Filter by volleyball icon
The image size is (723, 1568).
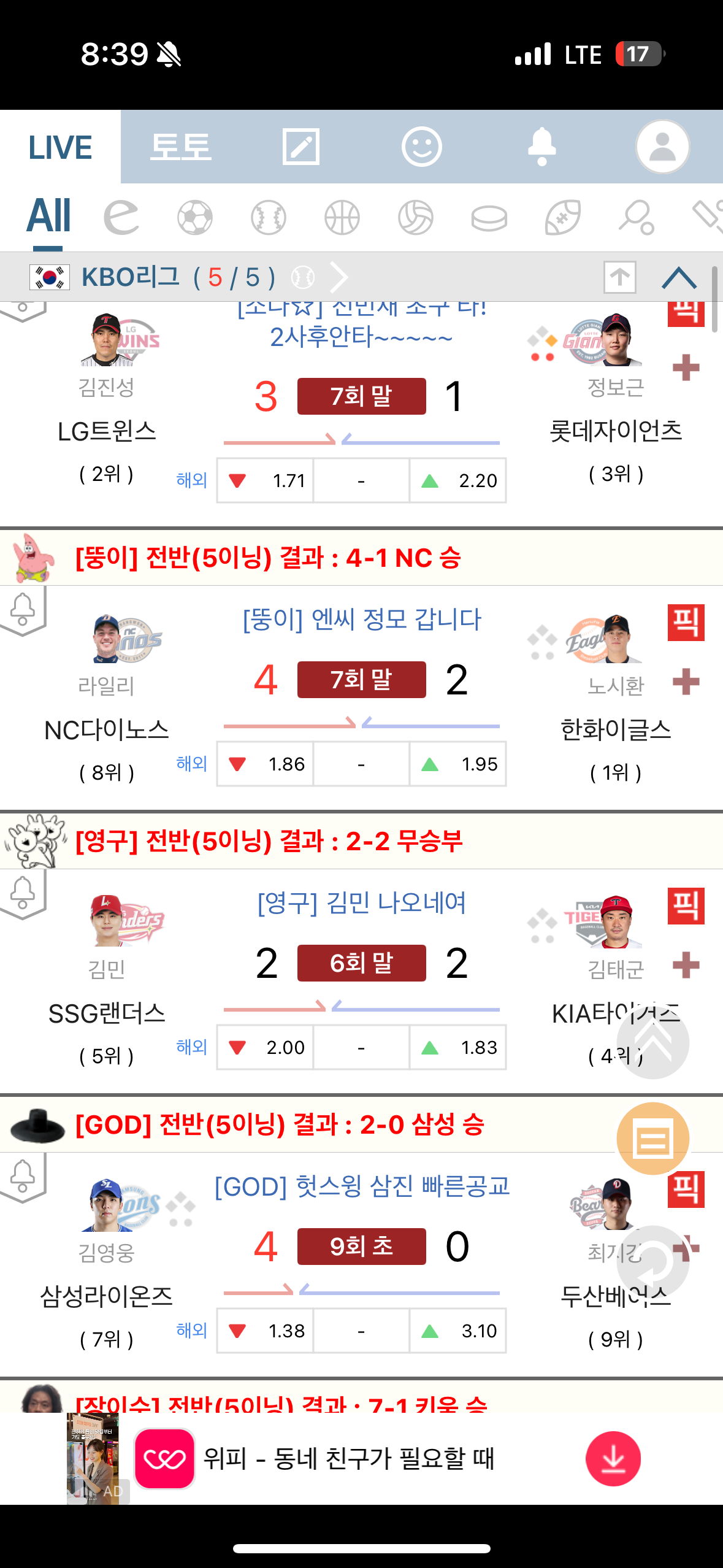416,218
